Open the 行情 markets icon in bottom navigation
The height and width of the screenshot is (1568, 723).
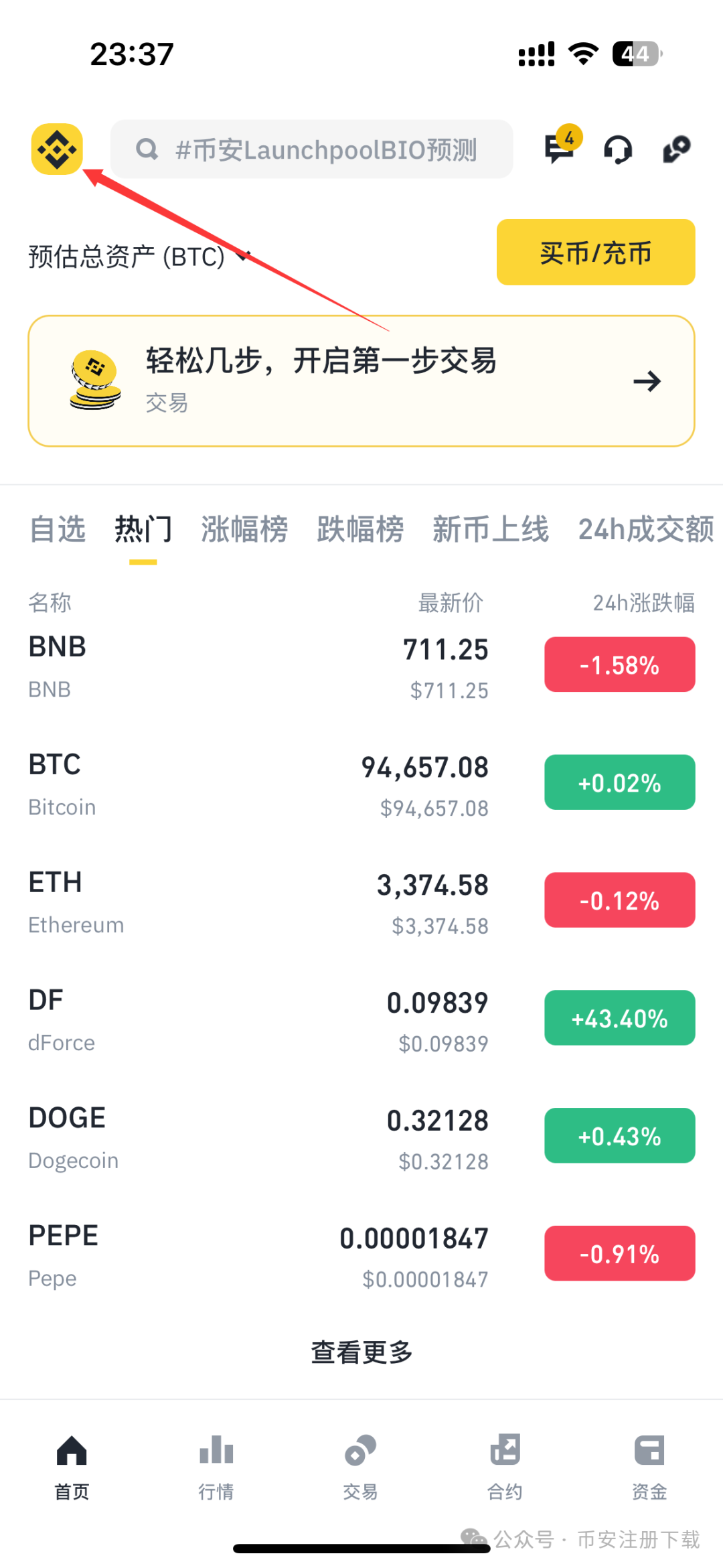click(216, 1464)
